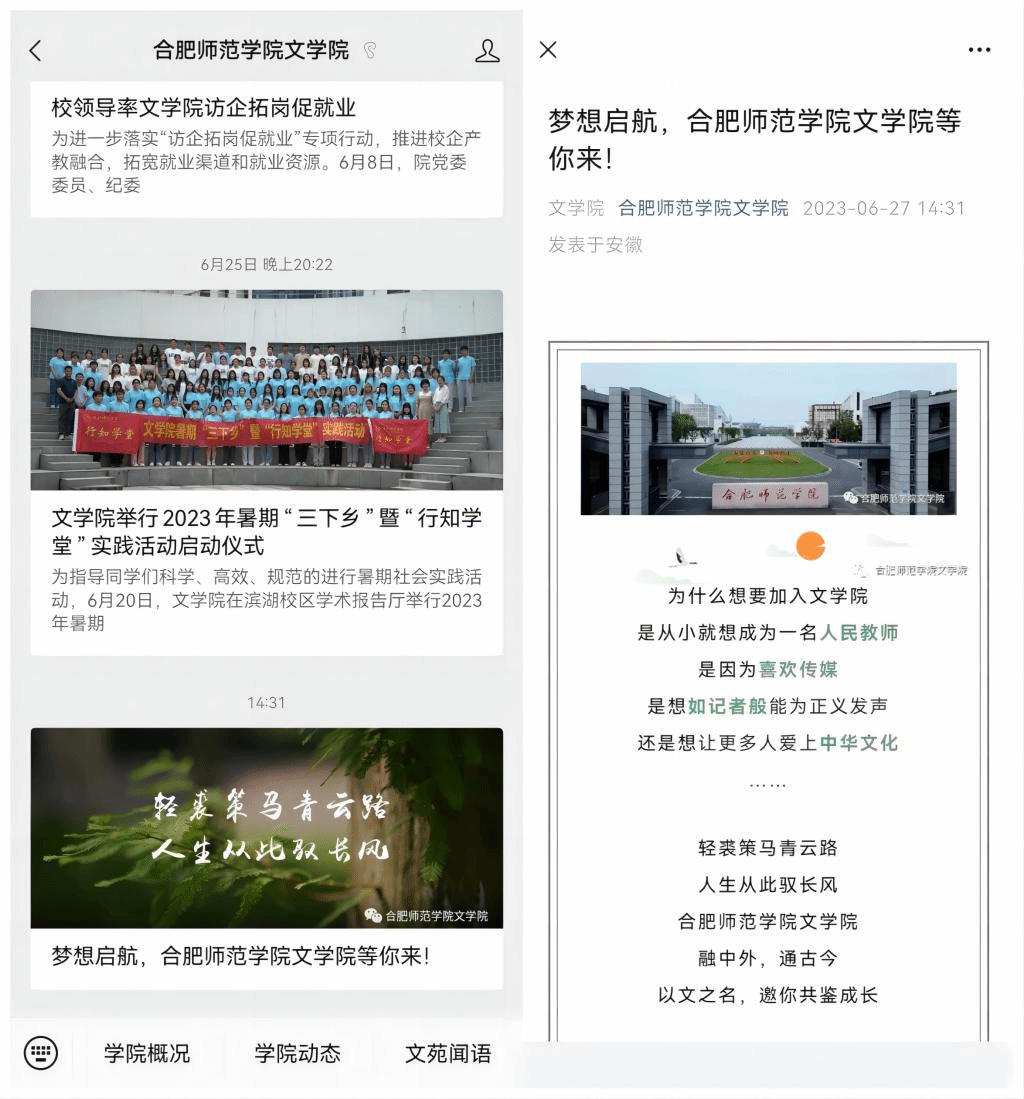
Task: Open the 梦想启航 article card in the list
Action: (266, 858)
